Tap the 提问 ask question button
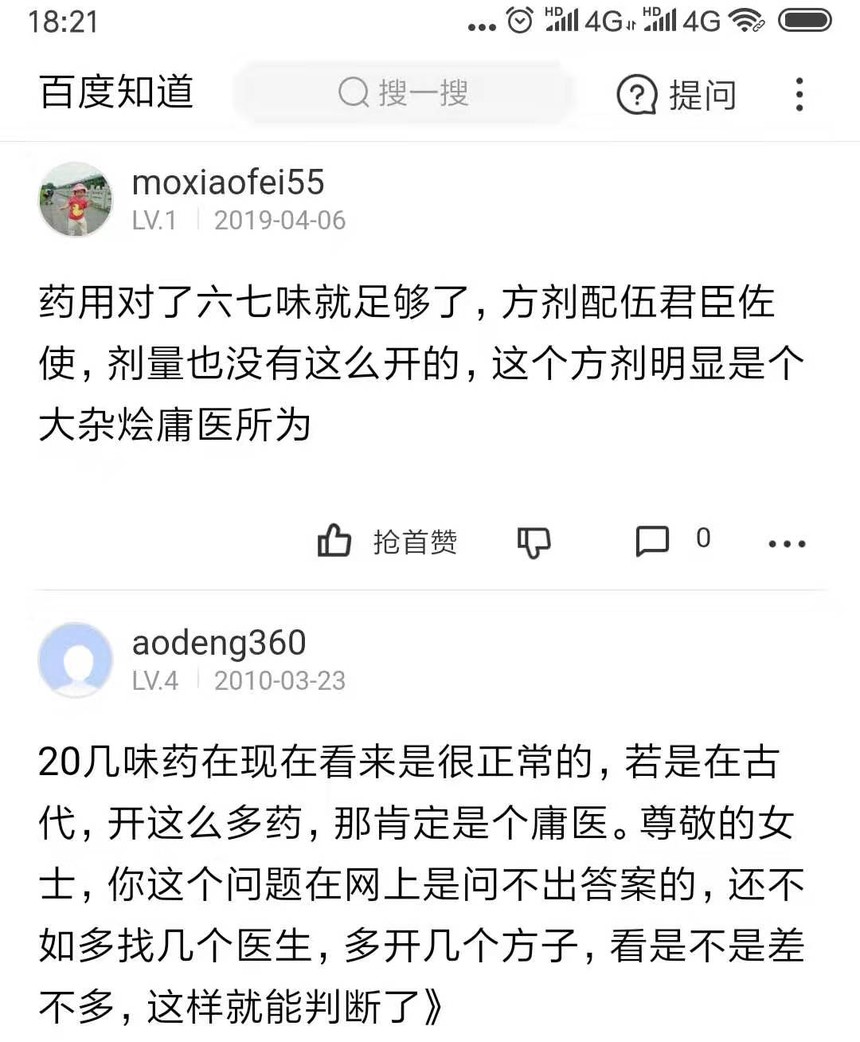Image resolution: width=860 pixels, height=1042 pixels. pos(676,95)
